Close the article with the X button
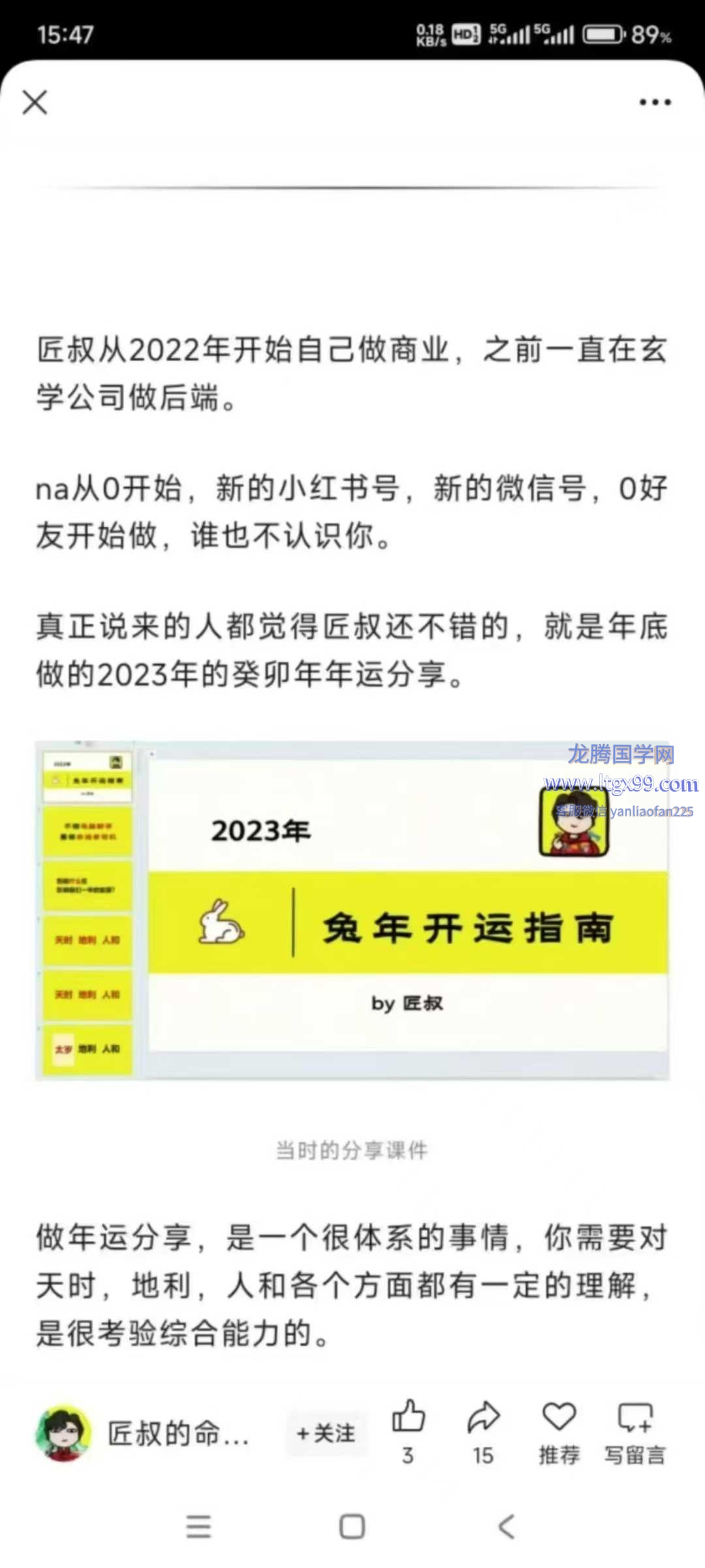Image resolution: width=705 pixels, height=1568 pixels. 35,103
